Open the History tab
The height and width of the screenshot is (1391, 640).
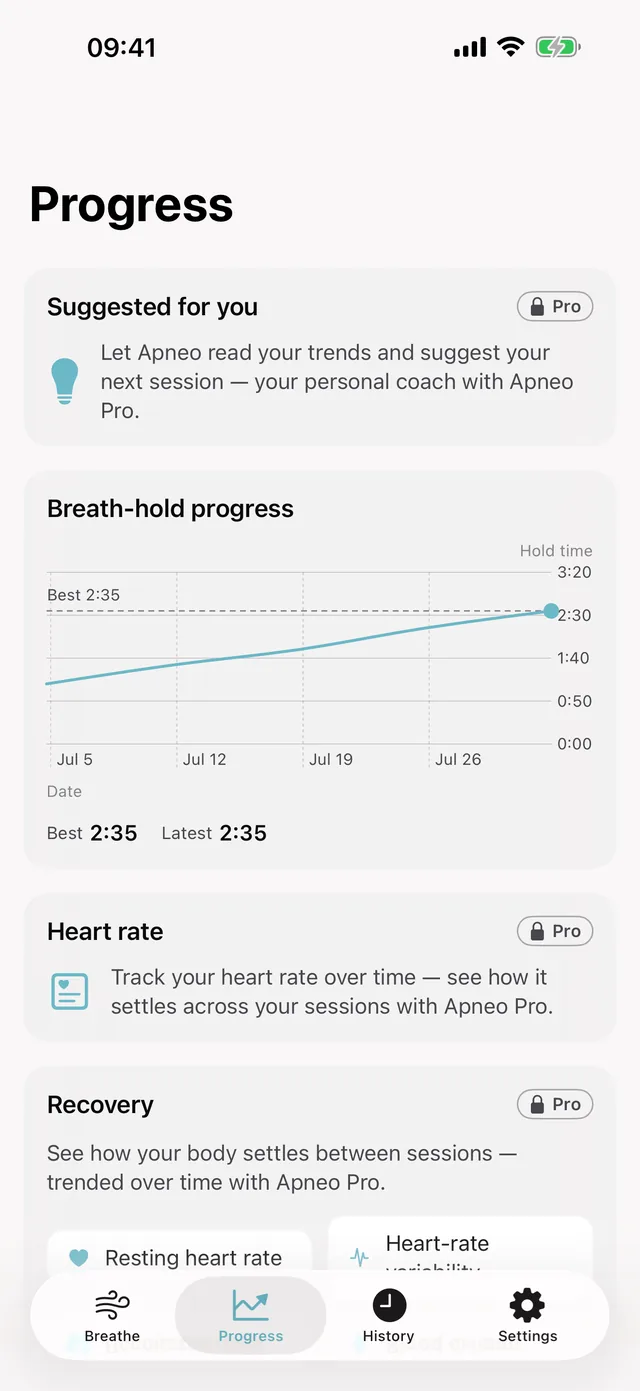(x=389, y=1316)
